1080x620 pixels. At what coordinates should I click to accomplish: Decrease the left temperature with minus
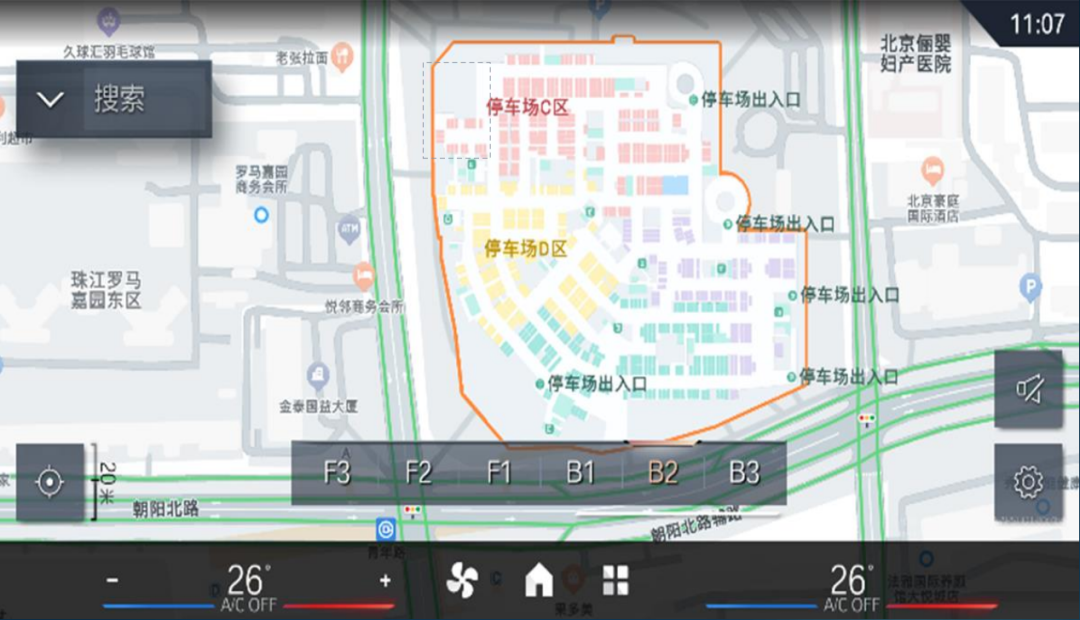pyautogui.click(x=113, y=580)
